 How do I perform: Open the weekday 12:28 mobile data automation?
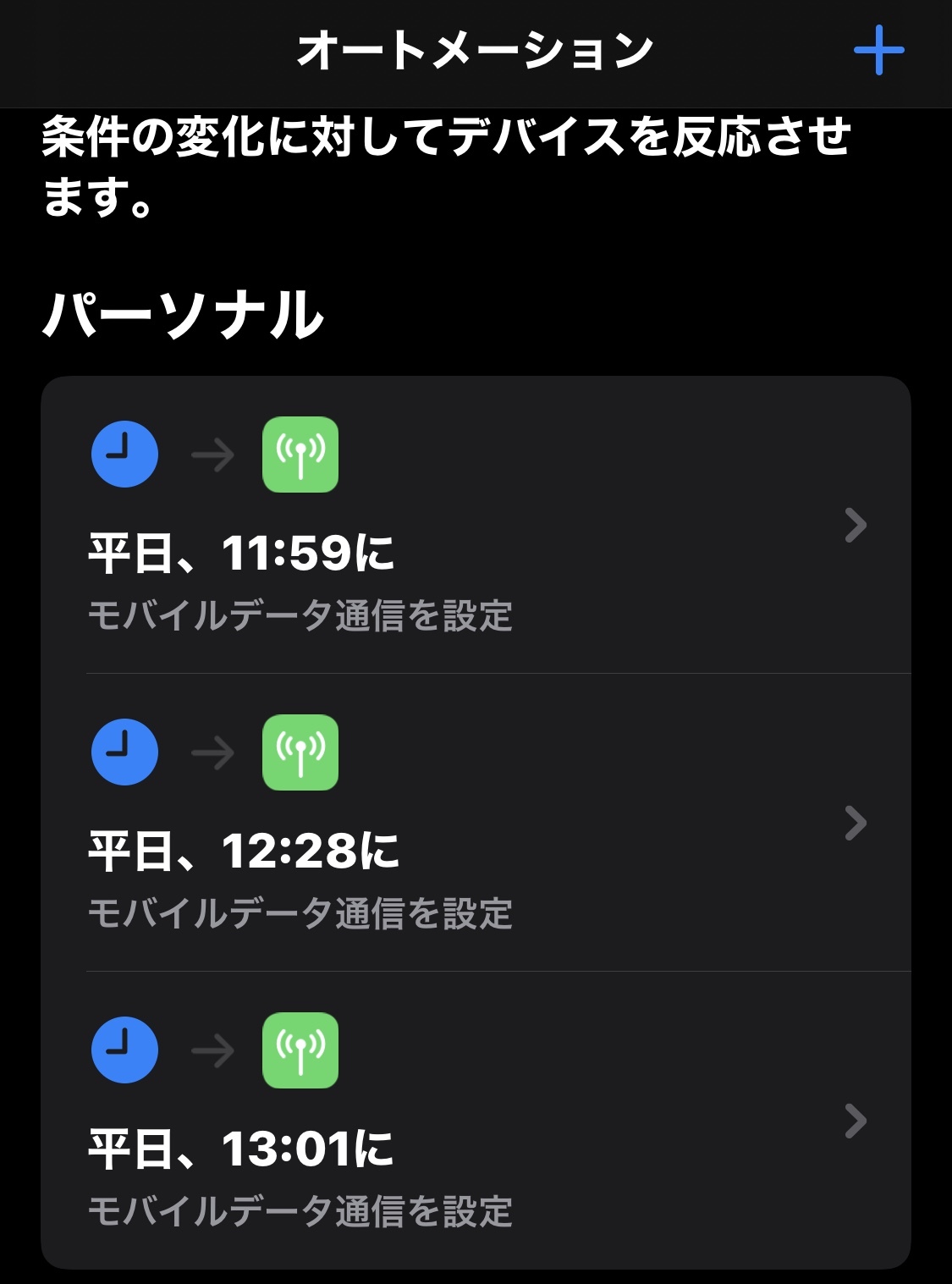coord(474,824)
